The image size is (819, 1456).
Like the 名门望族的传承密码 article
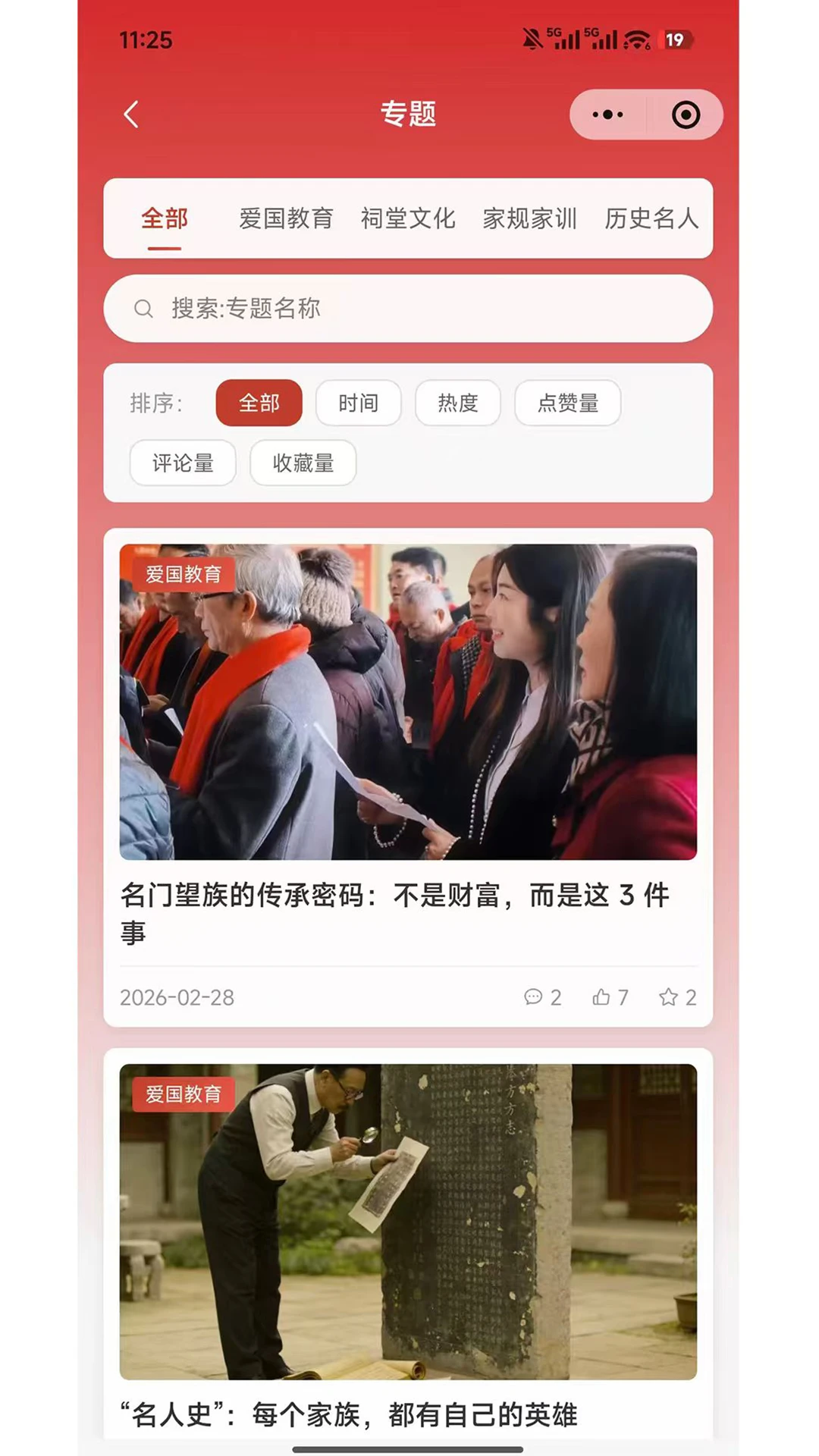pos(610,997)
